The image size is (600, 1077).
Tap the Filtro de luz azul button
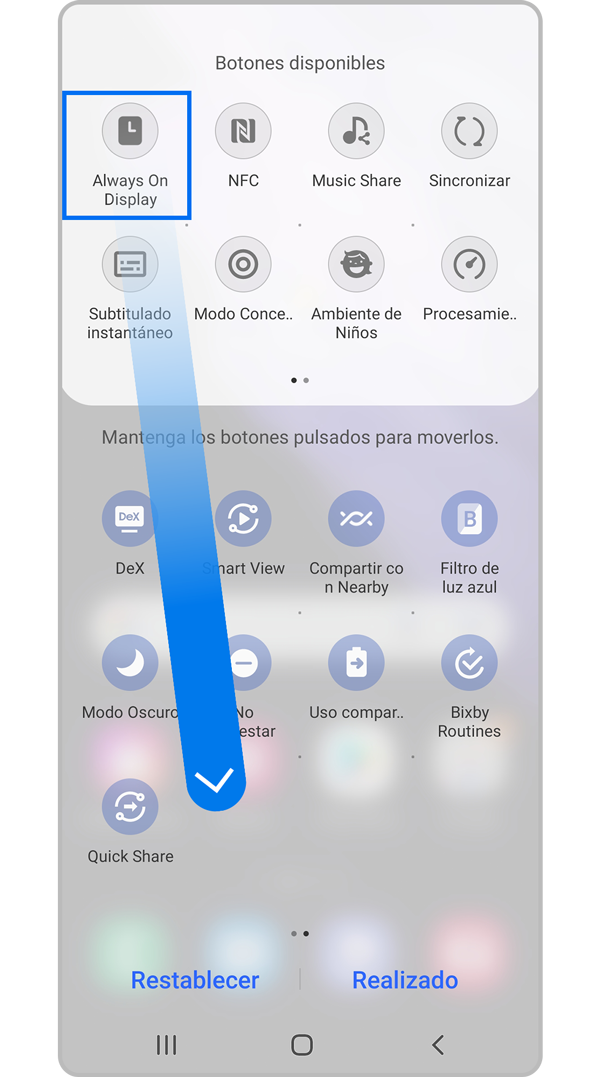pos(469,519)
